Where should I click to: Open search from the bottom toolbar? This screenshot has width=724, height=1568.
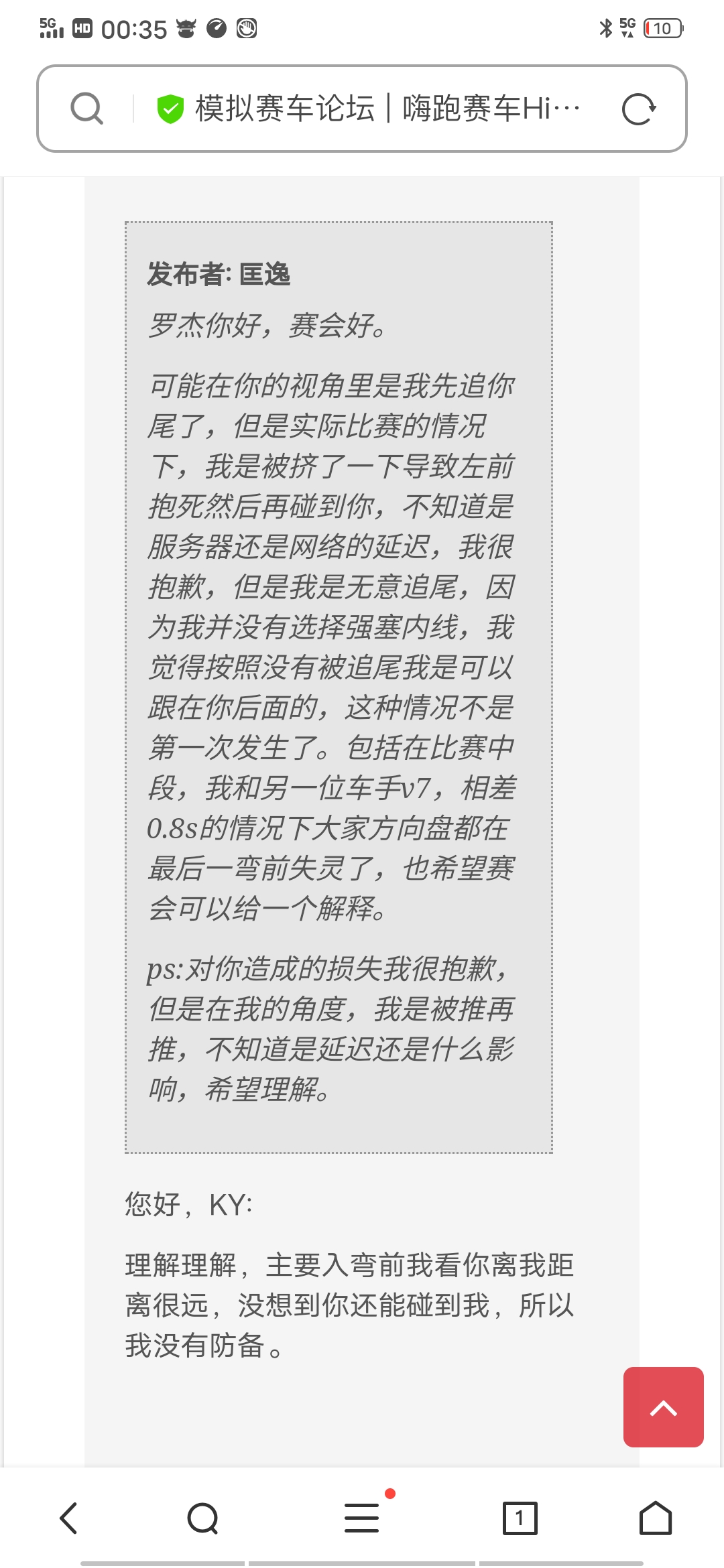tap(203, 1518)
